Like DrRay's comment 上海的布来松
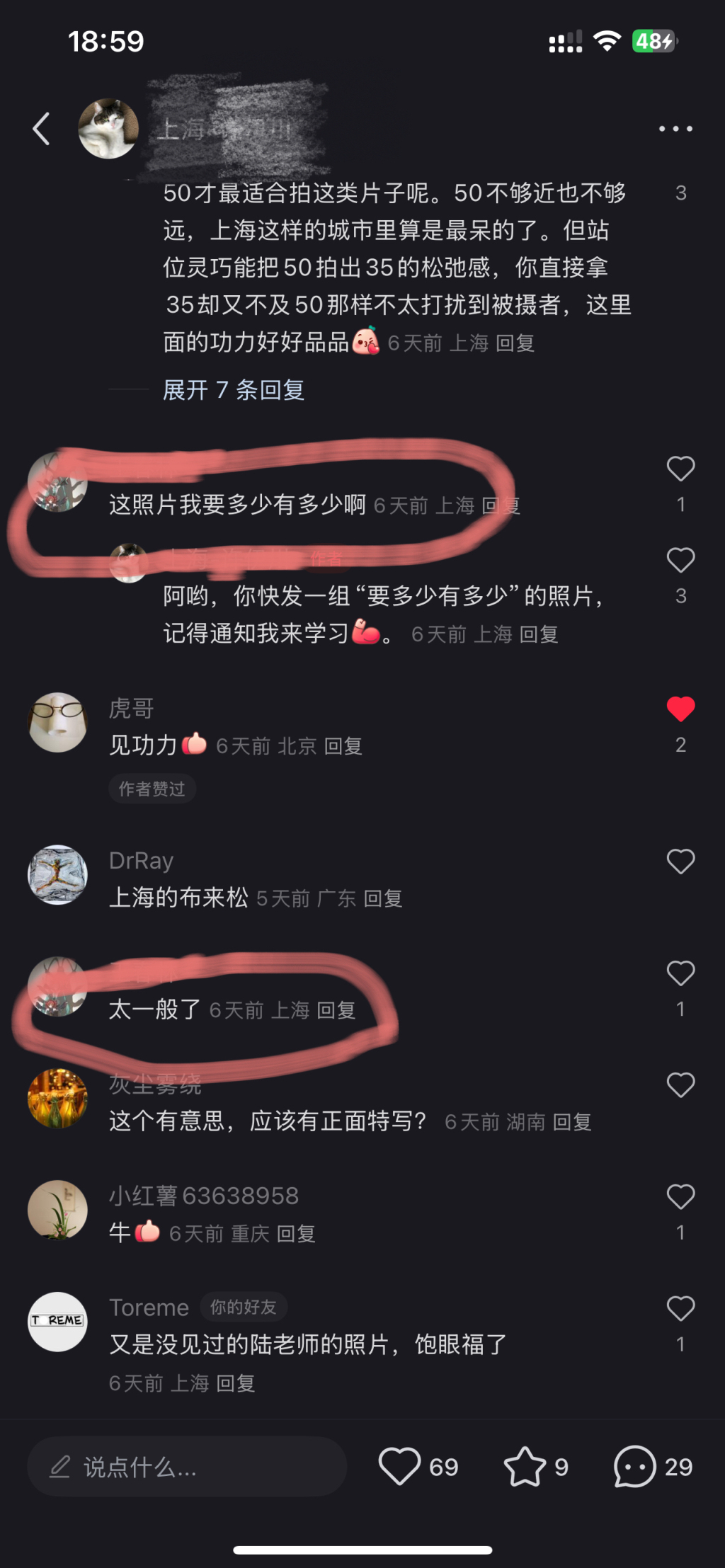The height and width of the screenshot is (1568, 725). [x=680, y=862]
